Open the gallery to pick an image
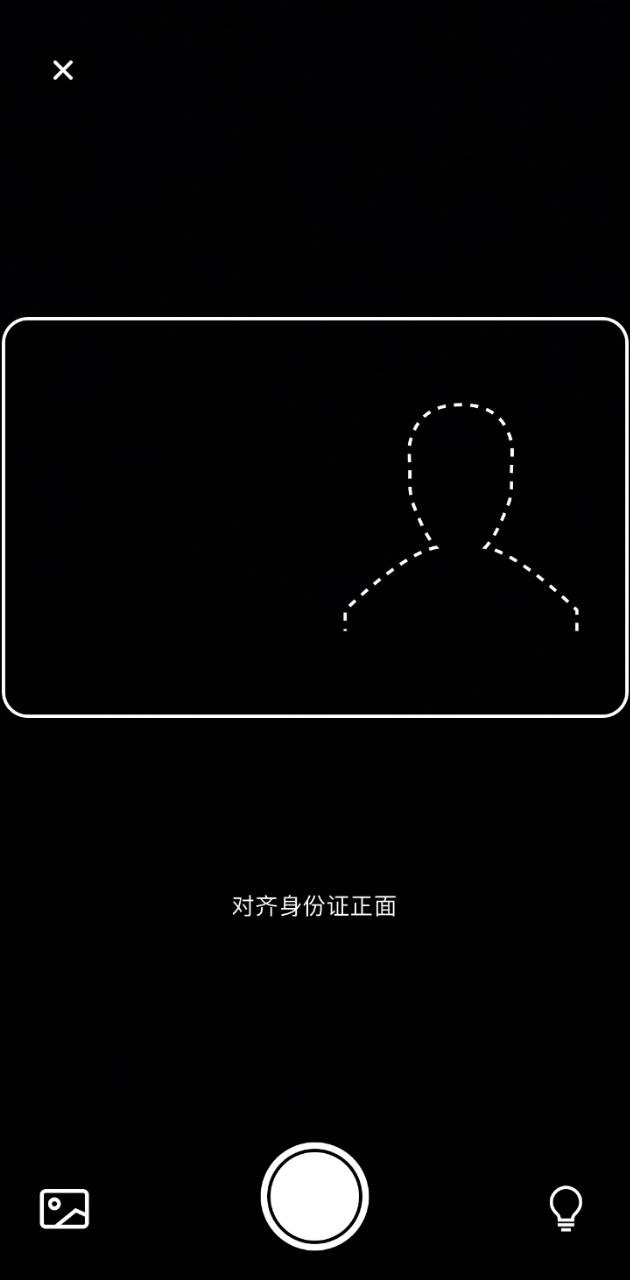The width and height of the screenshot is (630, 1280). (x=64, y=1208)
